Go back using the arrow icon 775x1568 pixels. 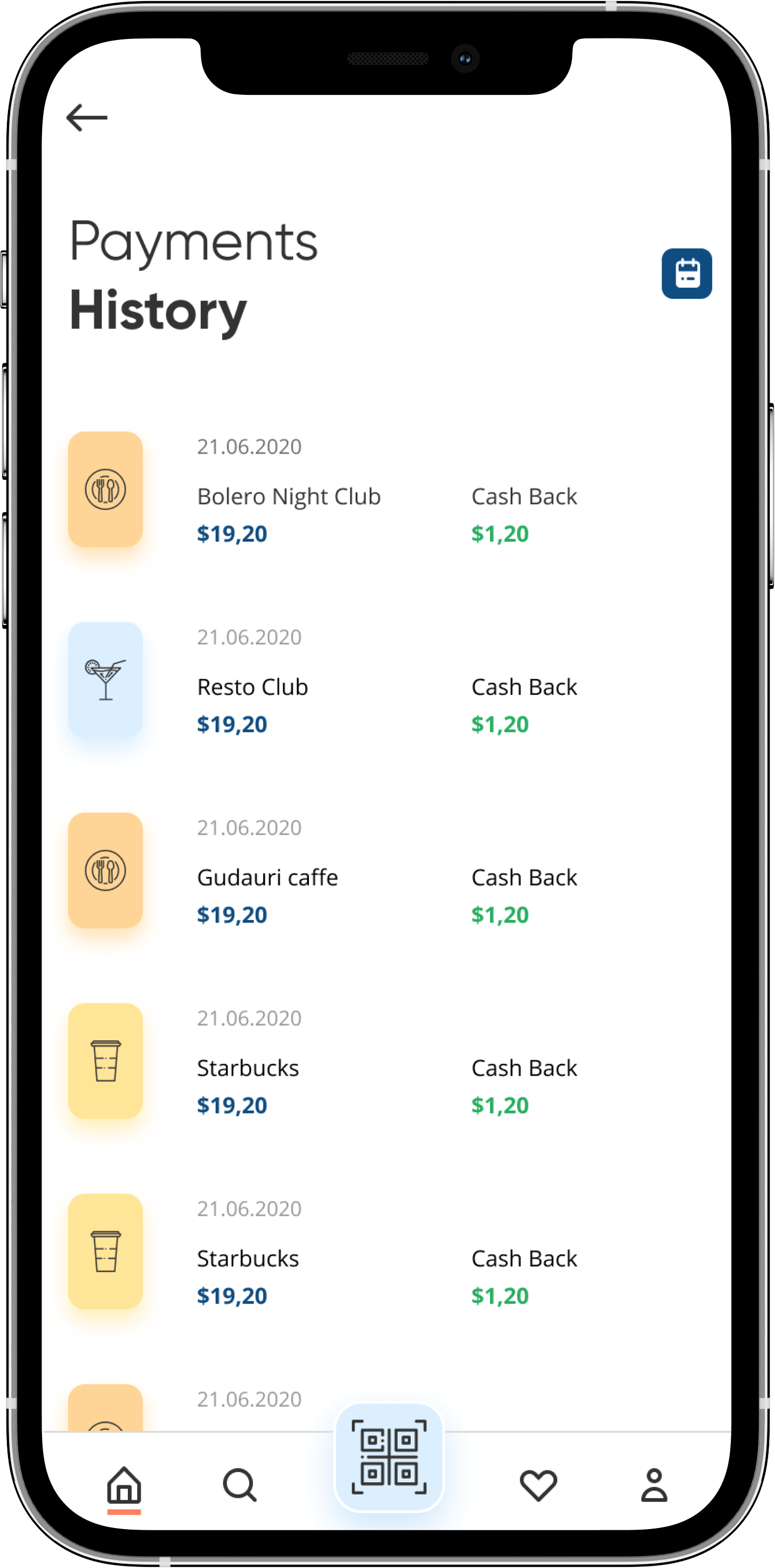point(87,118)
